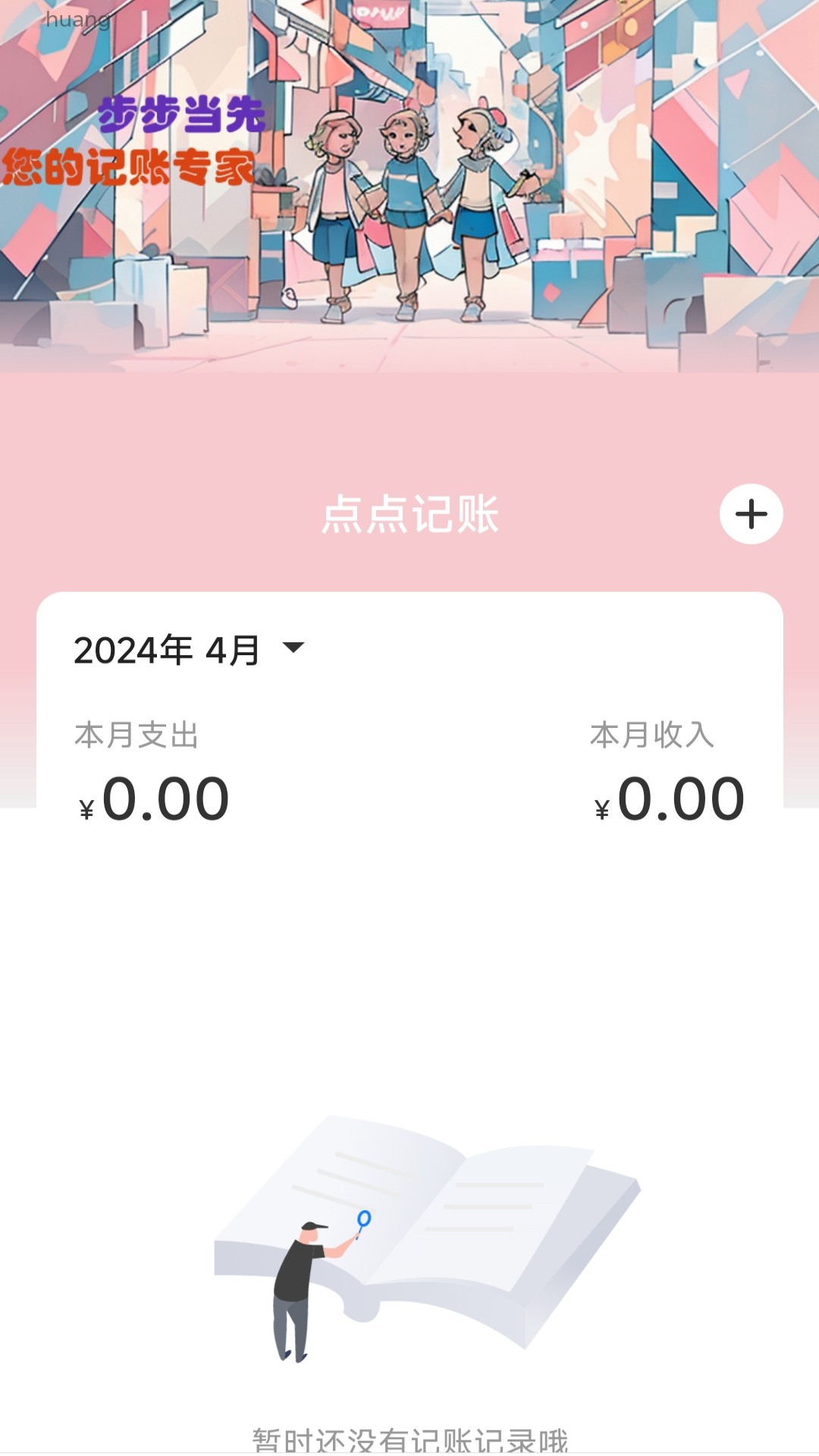Image resolution: width=819 pixels, height=1456 pixels.
Task: Click the white circular plus icon
Action: point(752,513)
